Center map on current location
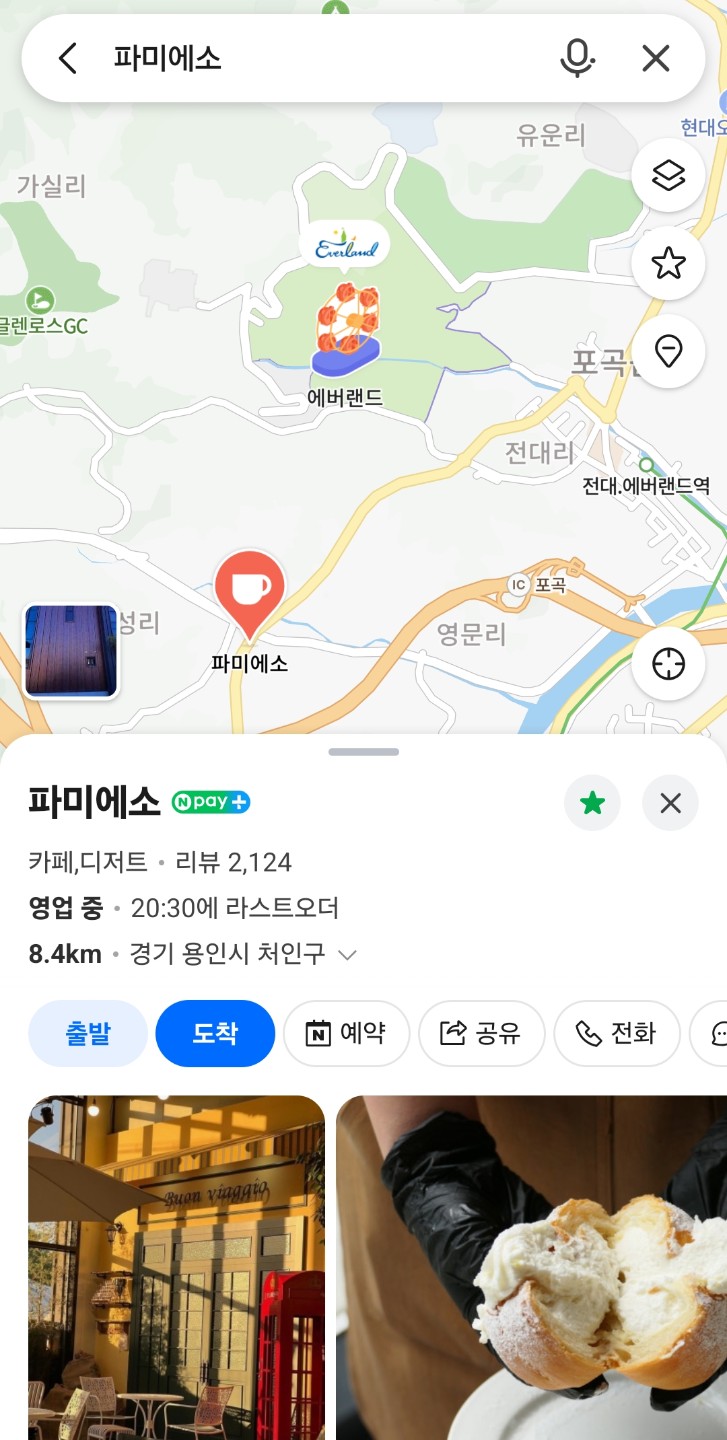The height and width of the screenshot is (1440, 727). pyautogui.click(x=668, y=663)
